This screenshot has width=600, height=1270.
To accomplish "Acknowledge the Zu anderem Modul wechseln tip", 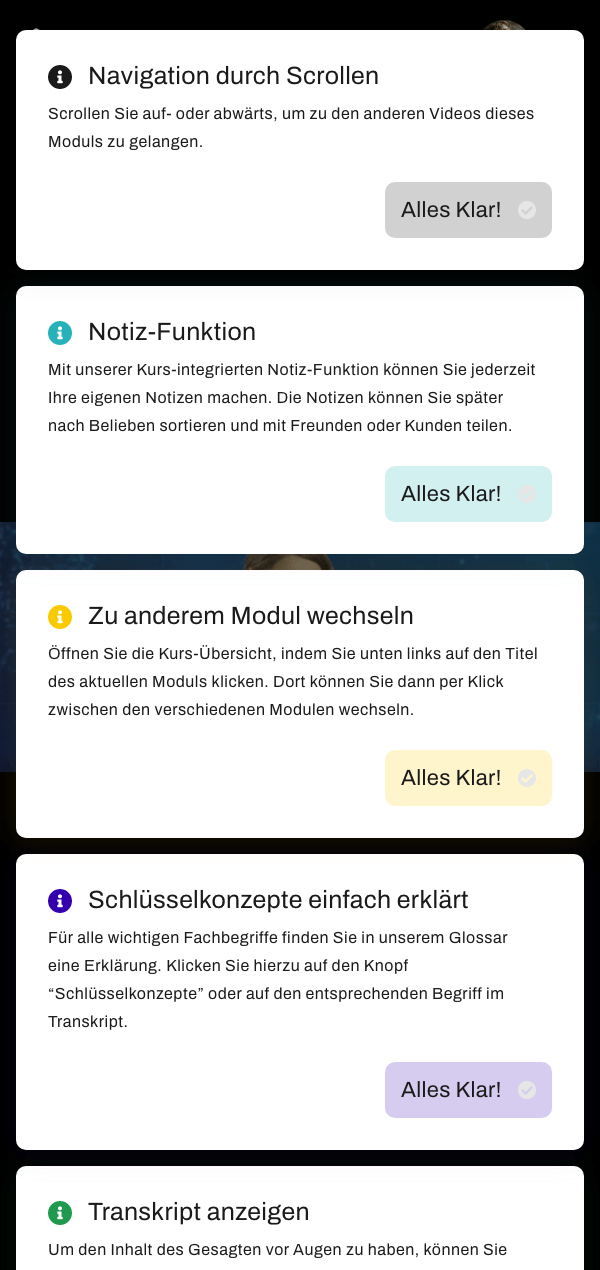I will (x=468, y=778).
